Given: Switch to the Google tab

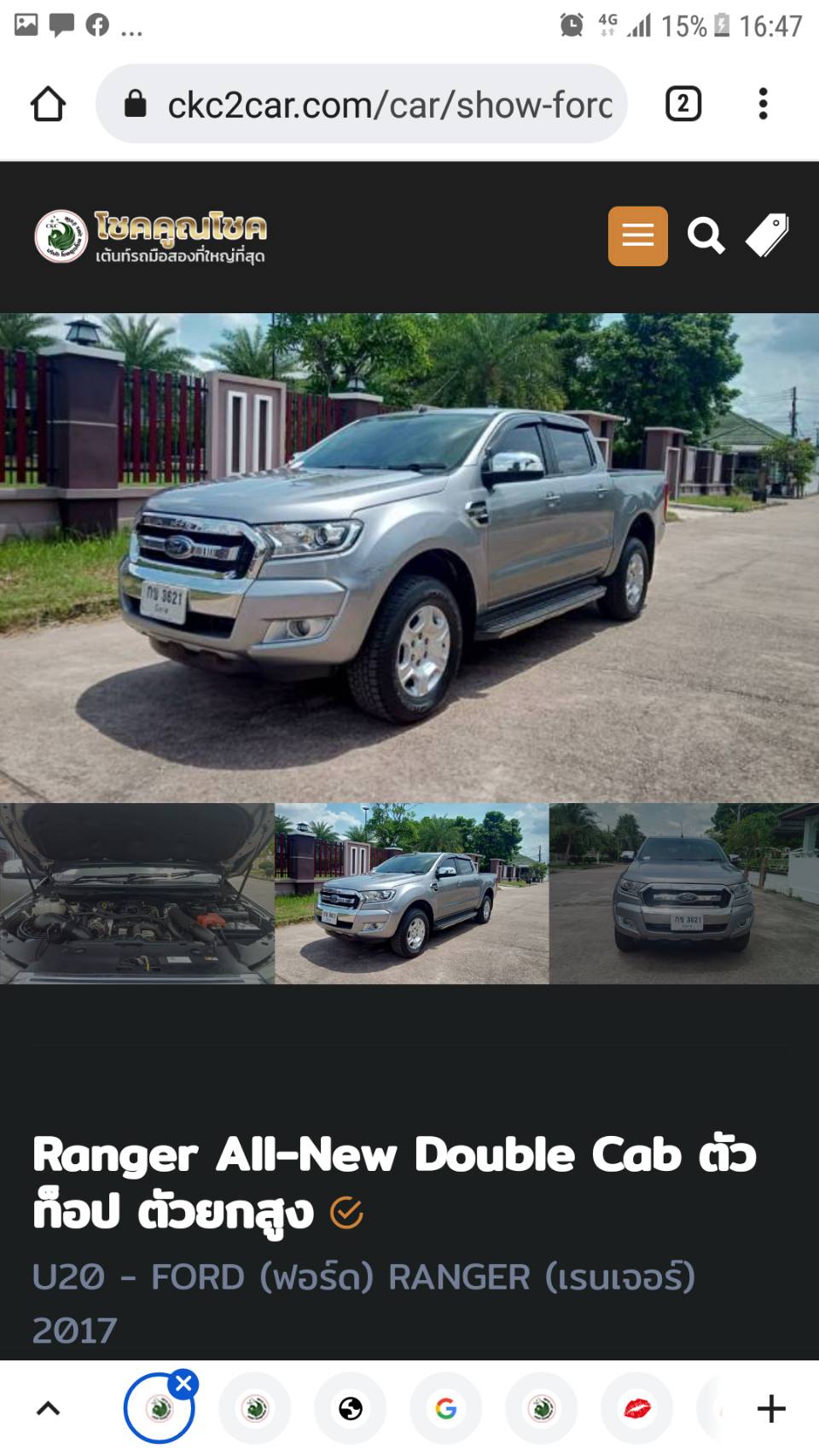Looking at the screenshot, I should 445,1408.
